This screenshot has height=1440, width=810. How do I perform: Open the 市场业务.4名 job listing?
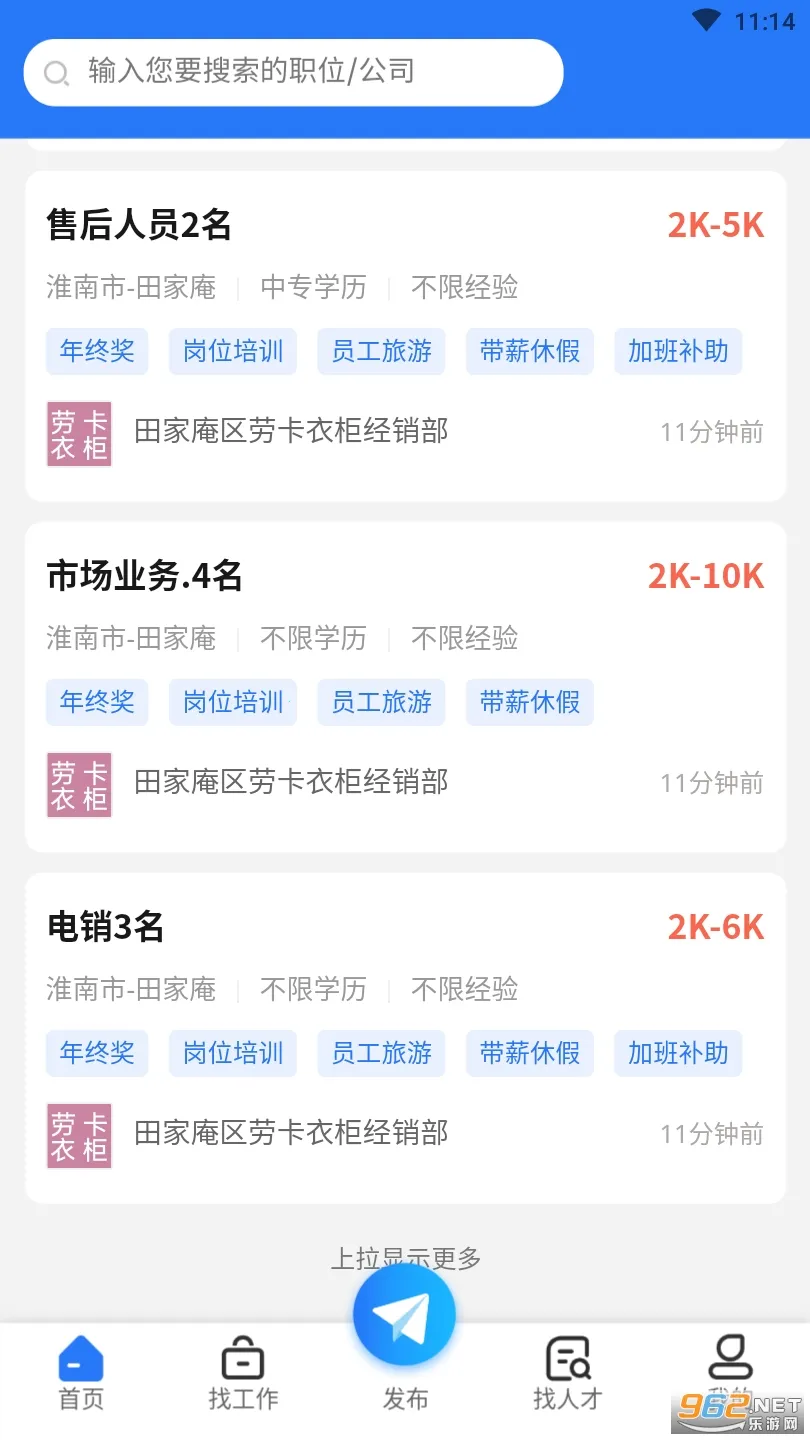click(x=405, y=687)
